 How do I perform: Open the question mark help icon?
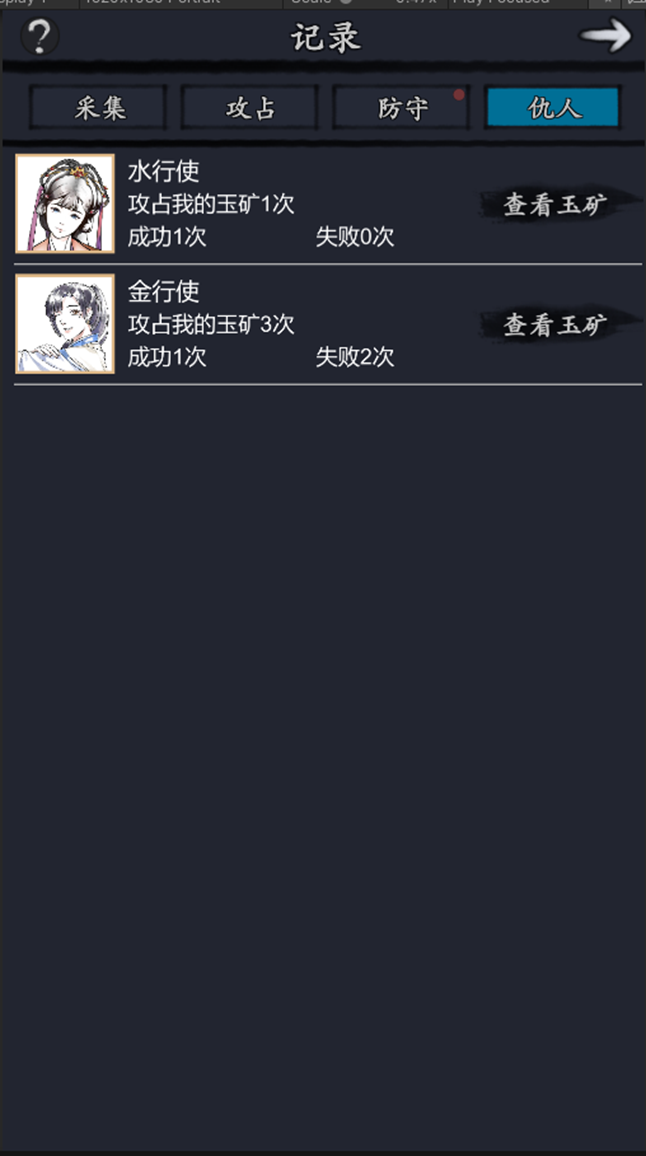click(x=39, y=37)
